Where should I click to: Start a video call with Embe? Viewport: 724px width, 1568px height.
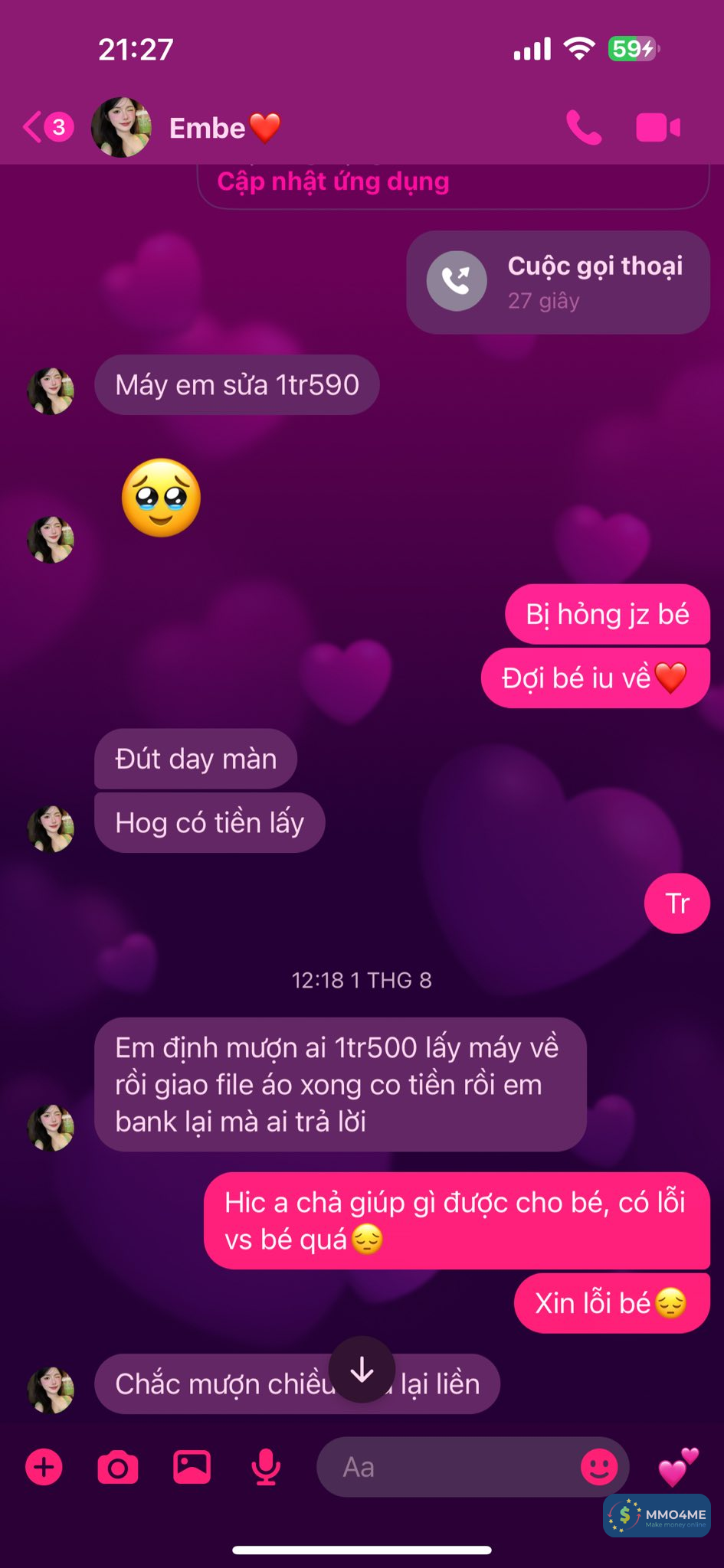coord(658,128)
